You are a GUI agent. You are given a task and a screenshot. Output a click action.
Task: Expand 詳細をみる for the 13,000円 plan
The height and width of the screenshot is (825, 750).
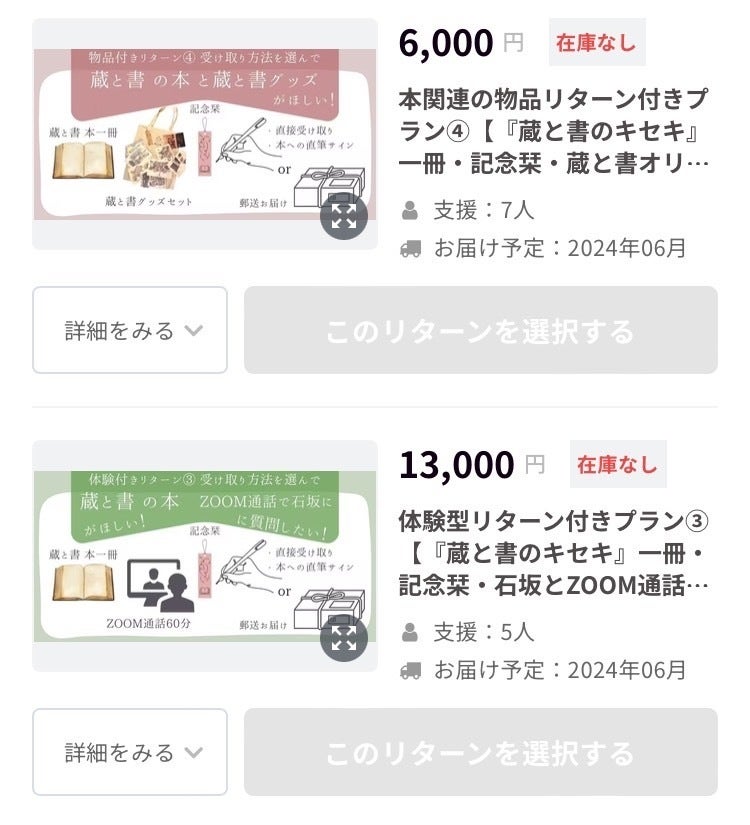point(130,752)
